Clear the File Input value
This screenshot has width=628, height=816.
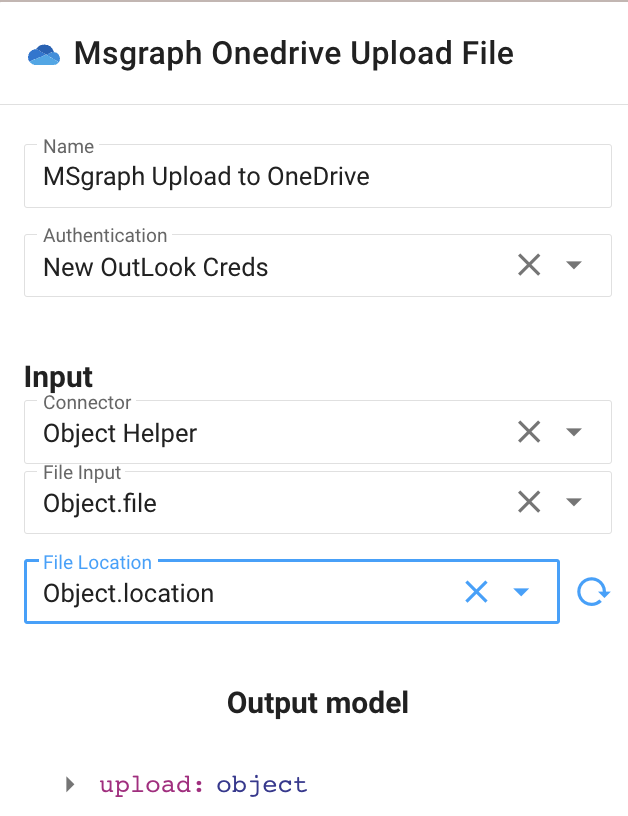point(529,503)
